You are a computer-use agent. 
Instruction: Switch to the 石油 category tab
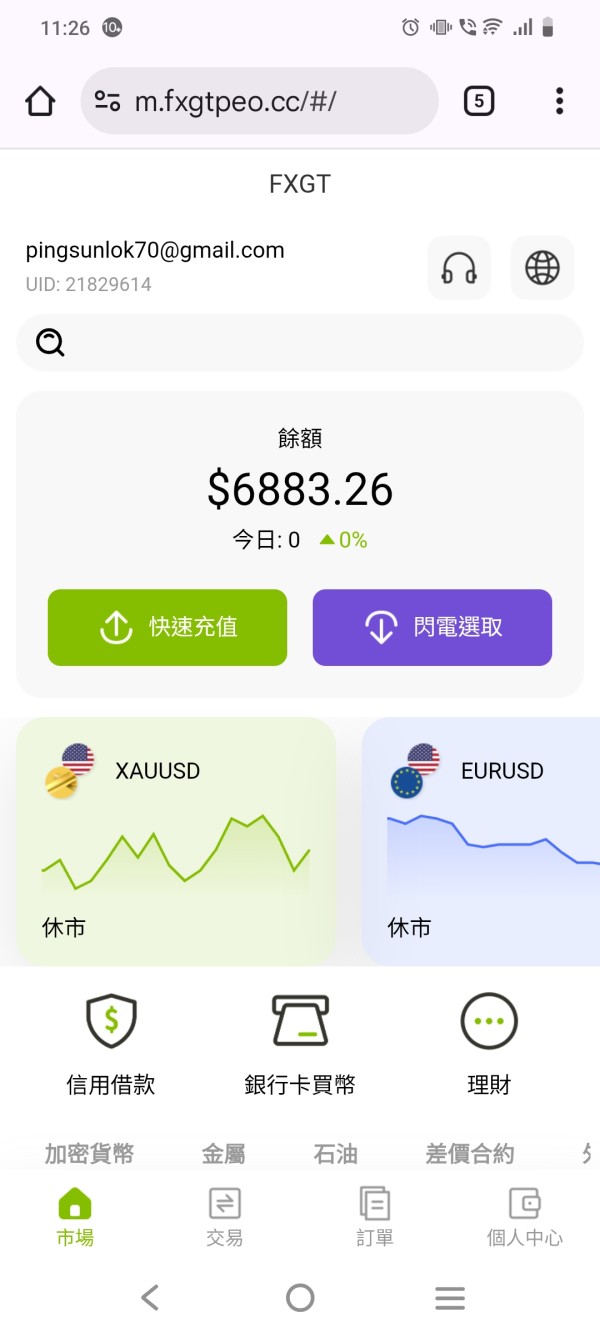[336, 1154]
